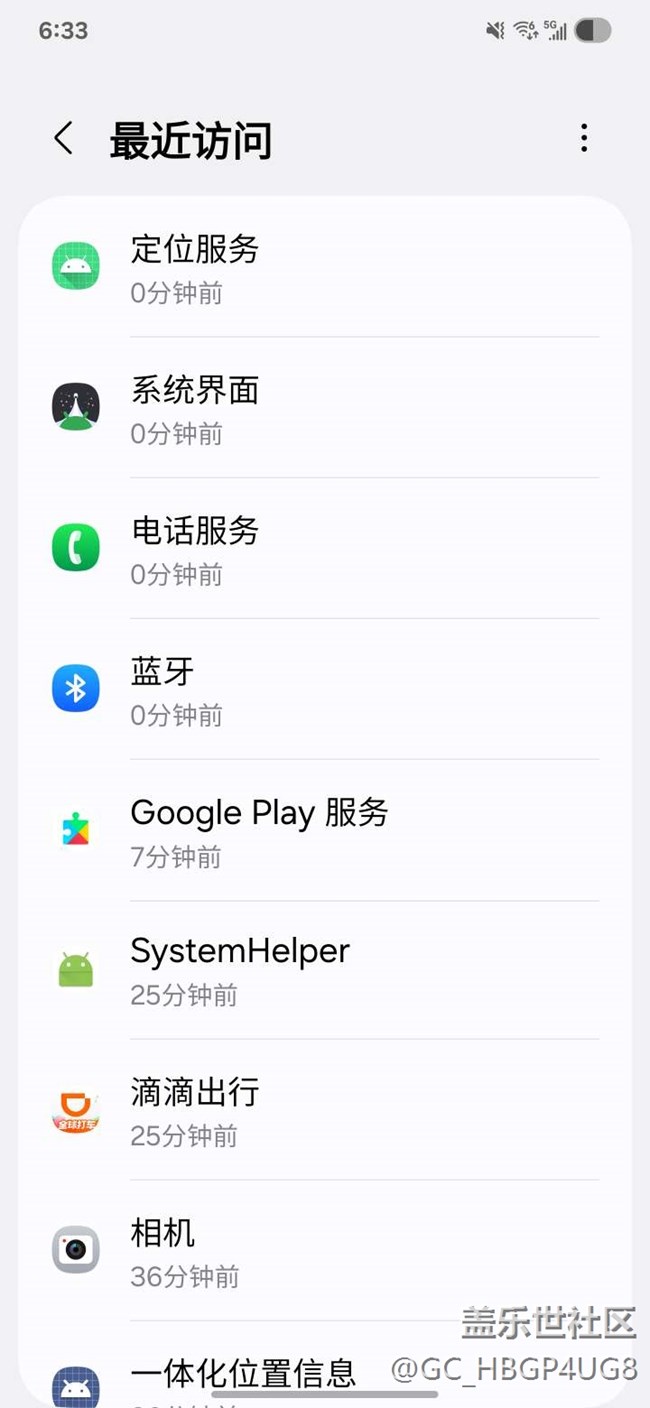Viewport: 650px width, 1408px height.
Task: Tap the 蓝牙 entry
Action: click(325, 690)
